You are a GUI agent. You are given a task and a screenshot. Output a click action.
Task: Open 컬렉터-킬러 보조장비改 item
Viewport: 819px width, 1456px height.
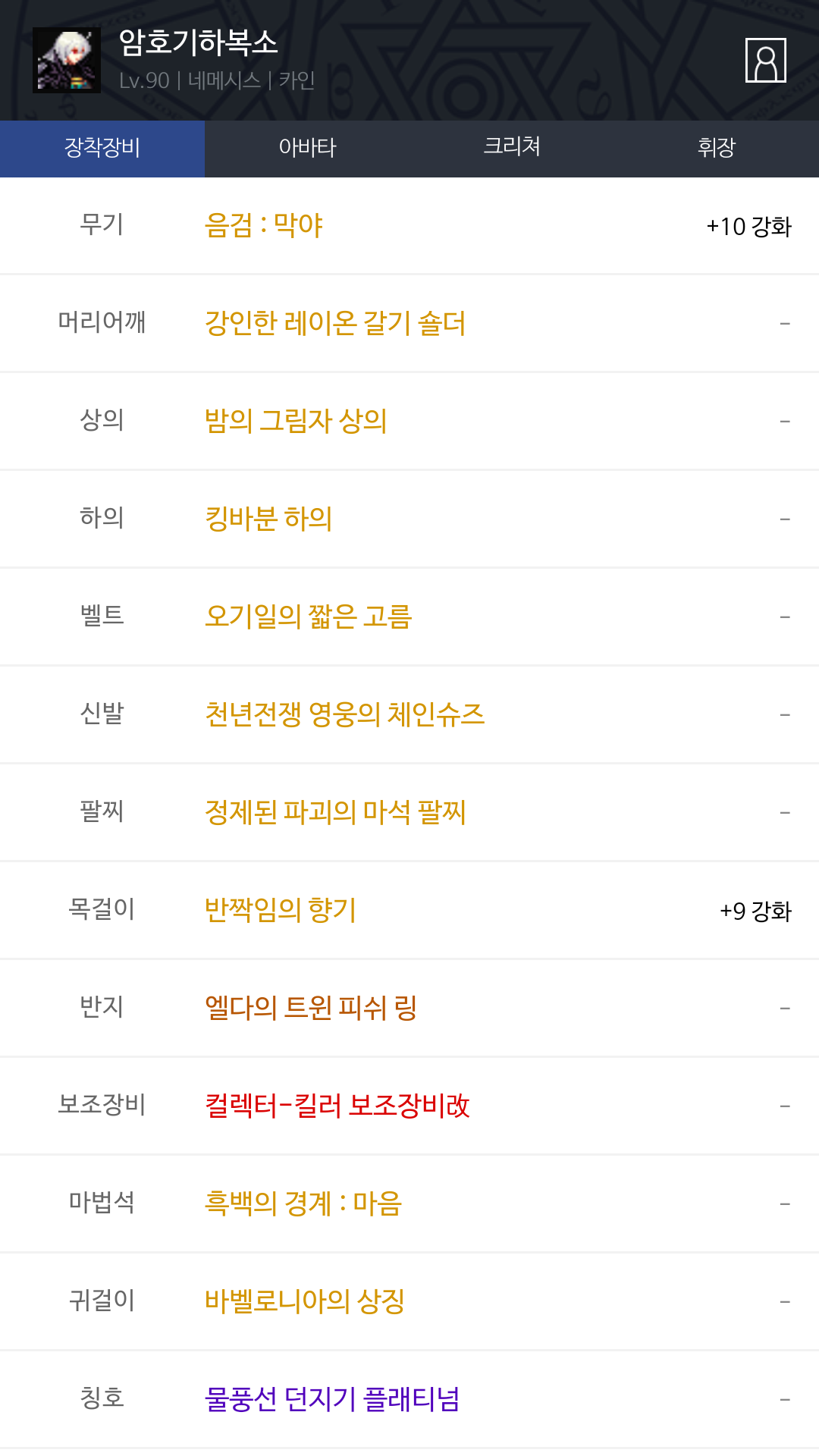coord(337,1106)
